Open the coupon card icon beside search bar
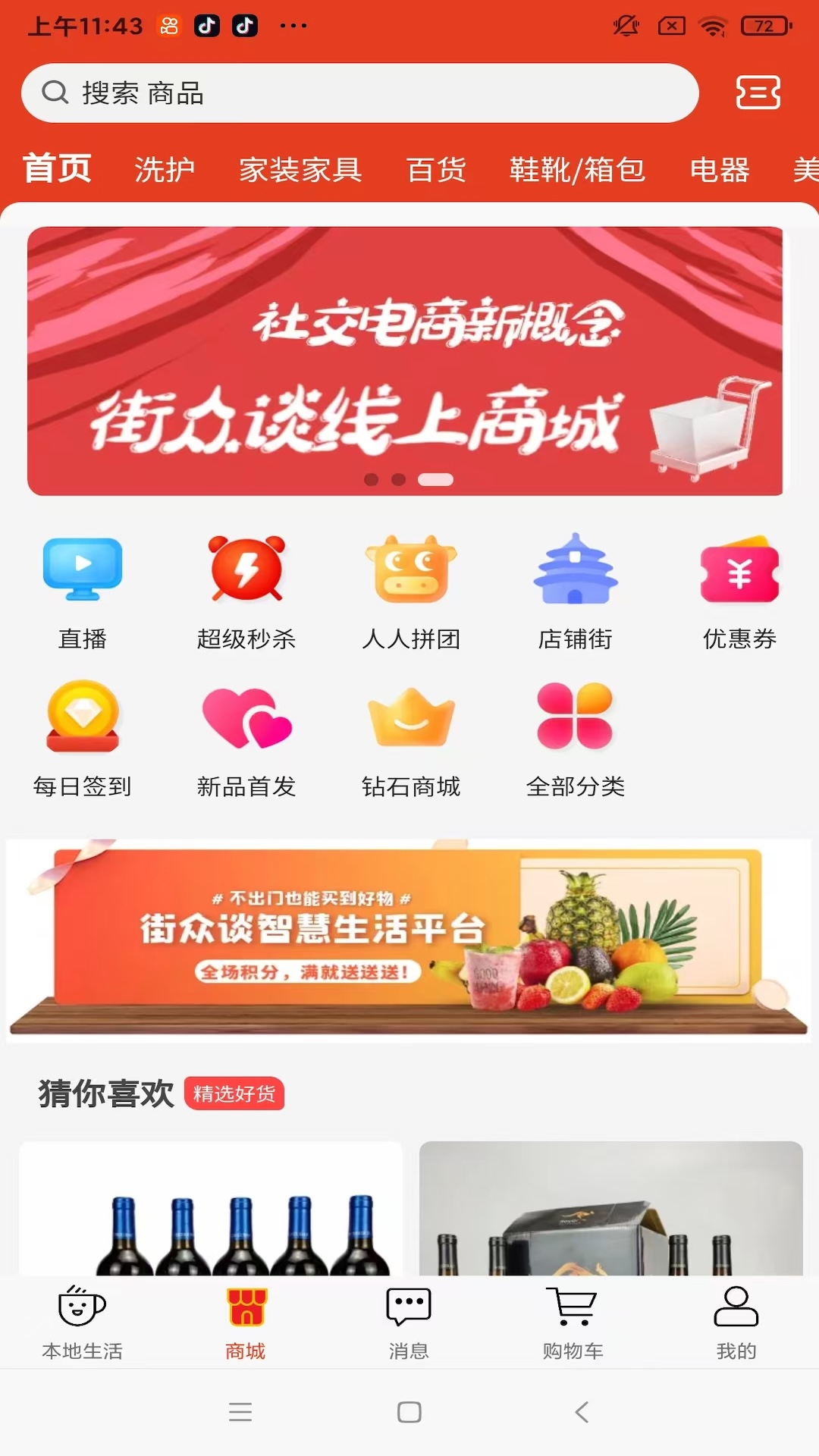Screen dimensions: 819x1456 pyautogui.click(x=758, y=93)
